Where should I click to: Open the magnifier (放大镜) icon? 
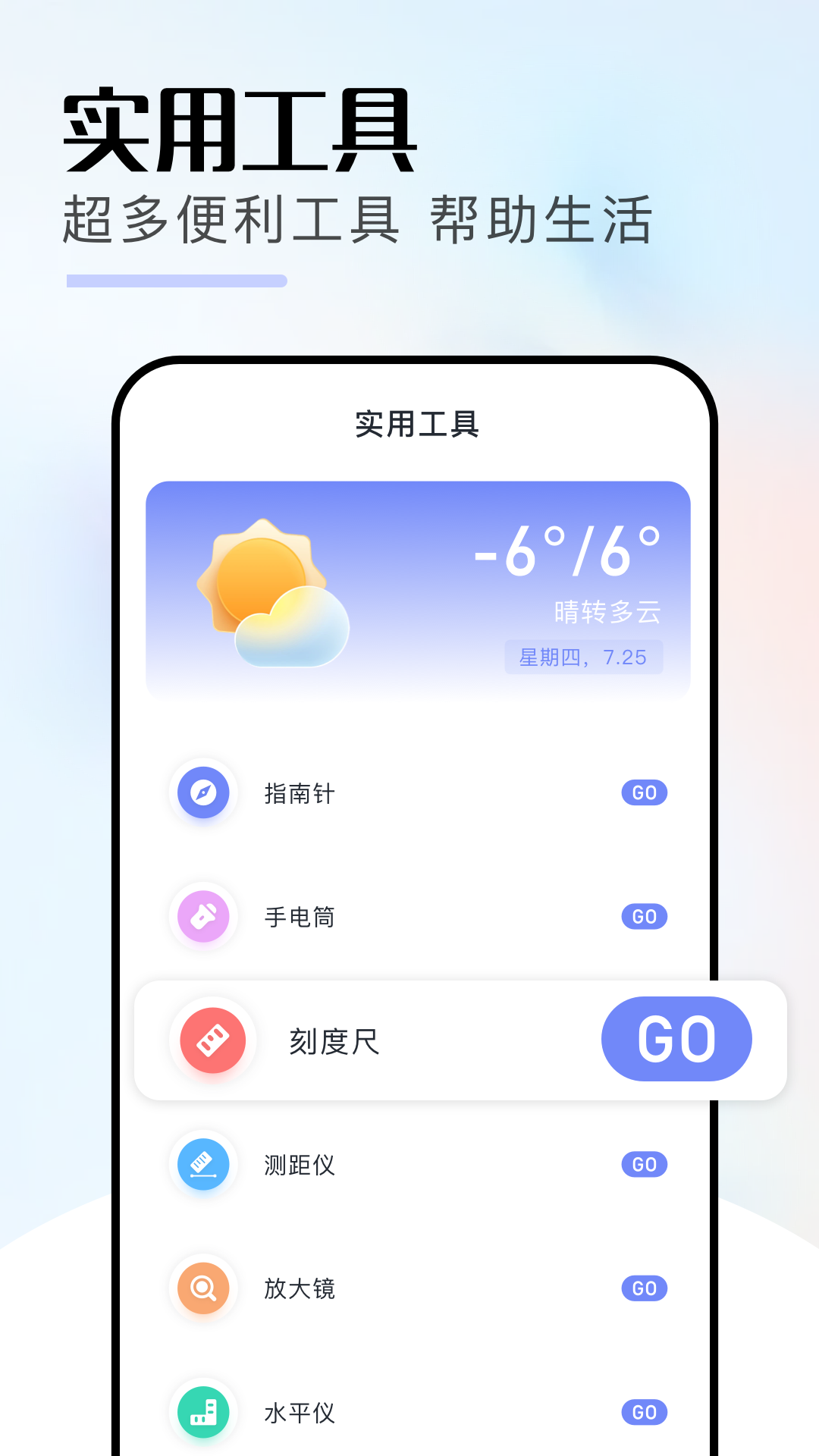(202, 1288)
